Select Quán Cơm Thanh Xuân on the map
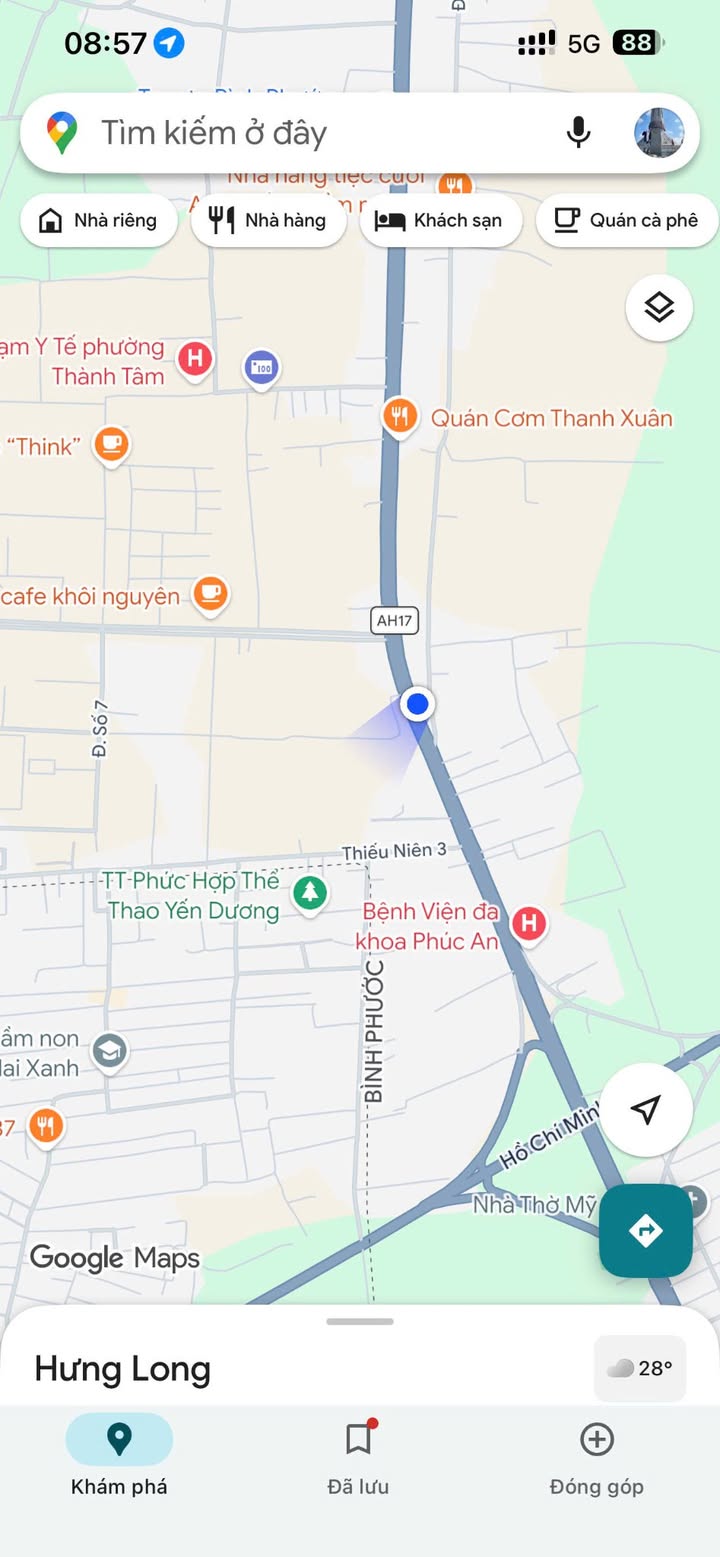 tap(400, 416)
